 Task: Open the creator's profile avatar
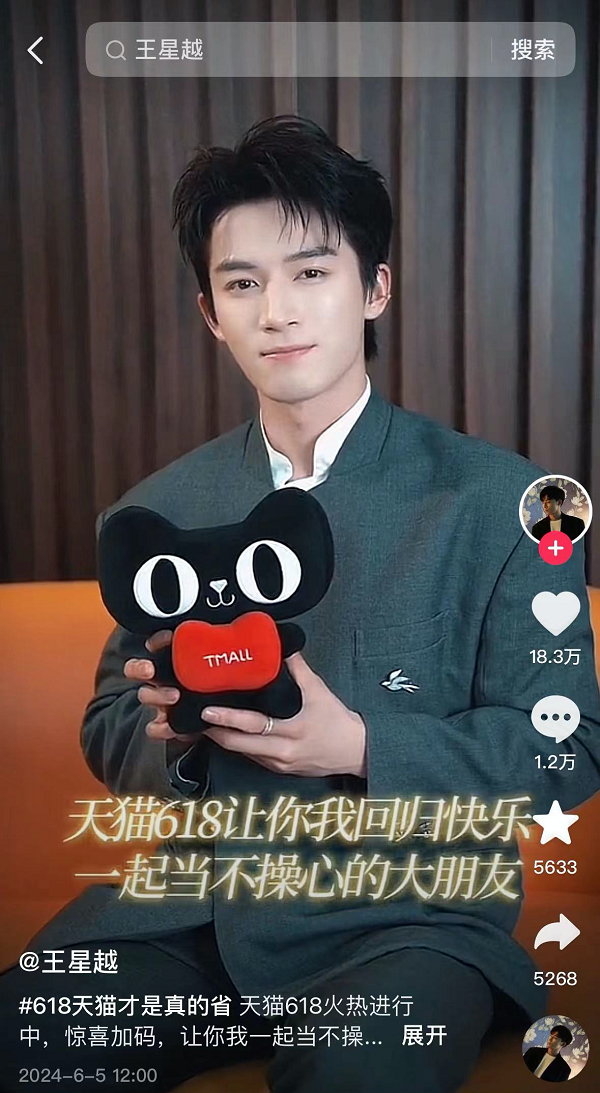[x=555, y=510]
